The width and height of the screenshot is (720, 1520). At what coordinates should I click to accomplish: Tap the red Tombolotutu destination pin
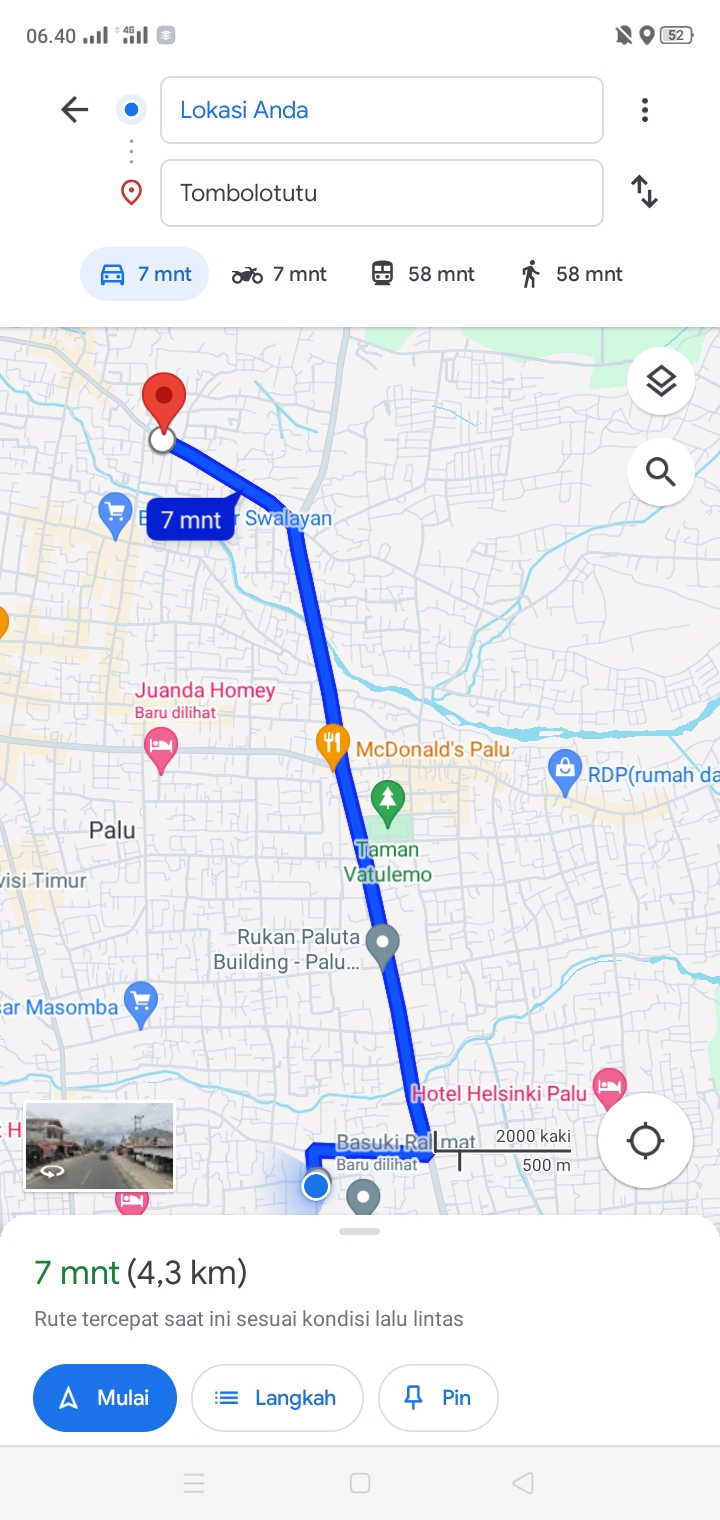coord(164,403)
